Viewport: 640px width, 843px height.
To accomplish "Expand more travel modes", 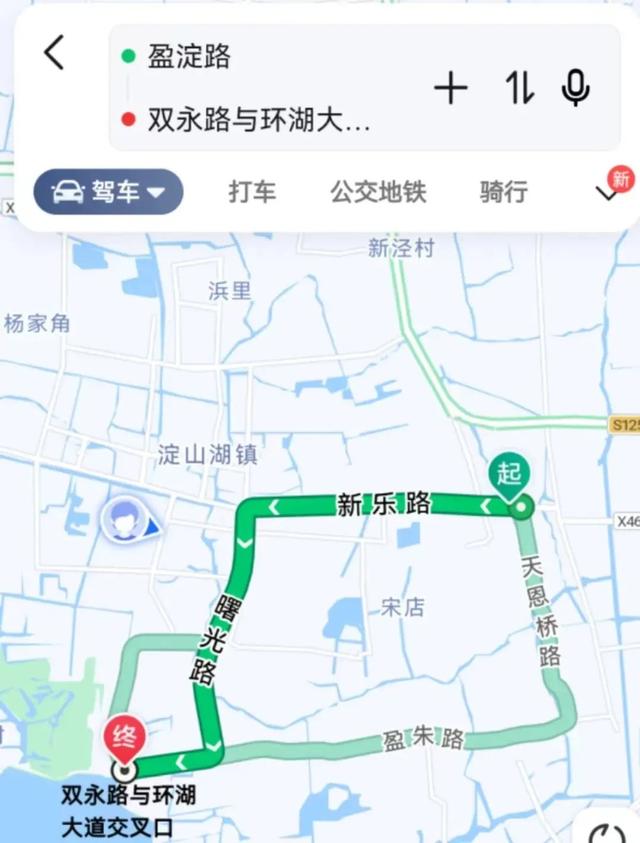I will click(x=608, y=193).
